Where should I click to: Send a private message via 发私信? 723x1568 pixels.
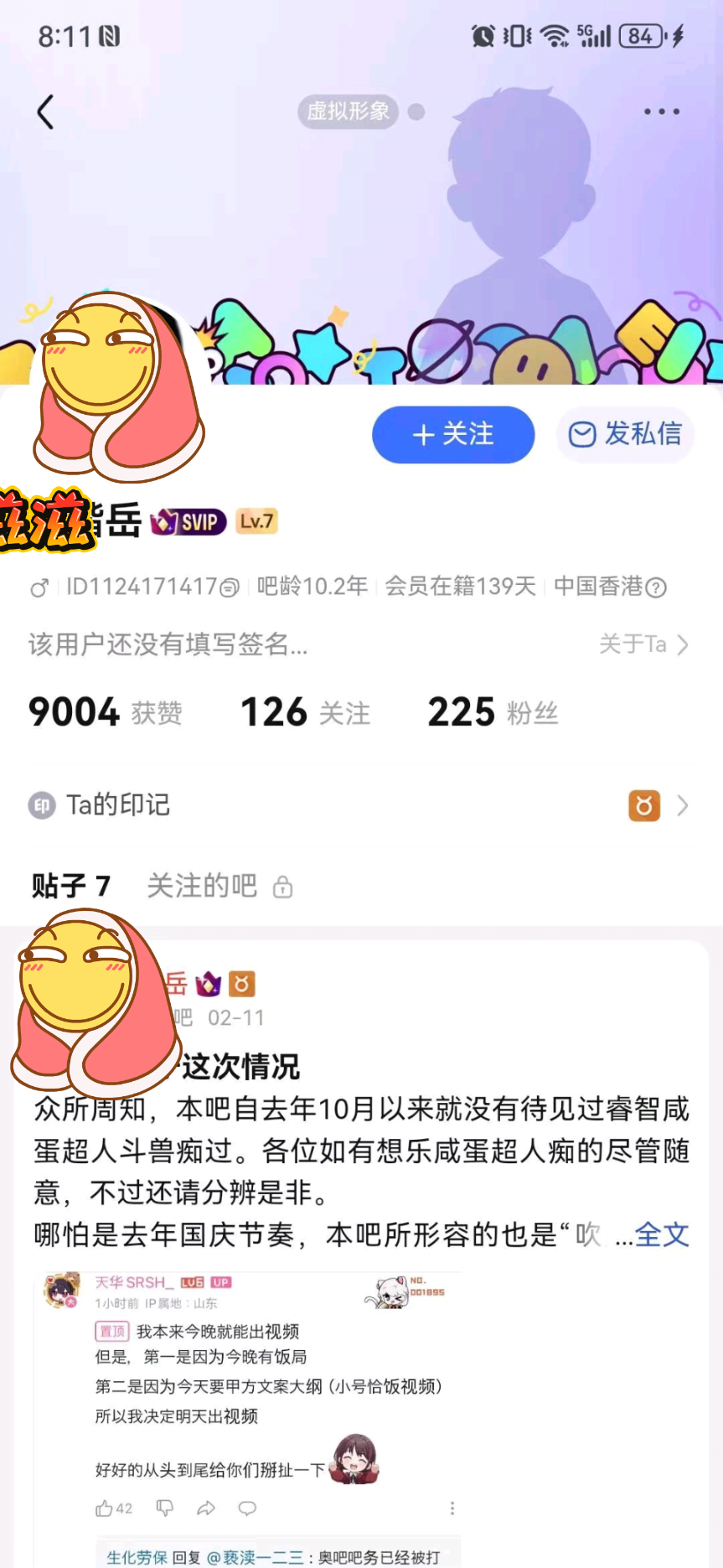click(x=625, y=435)
